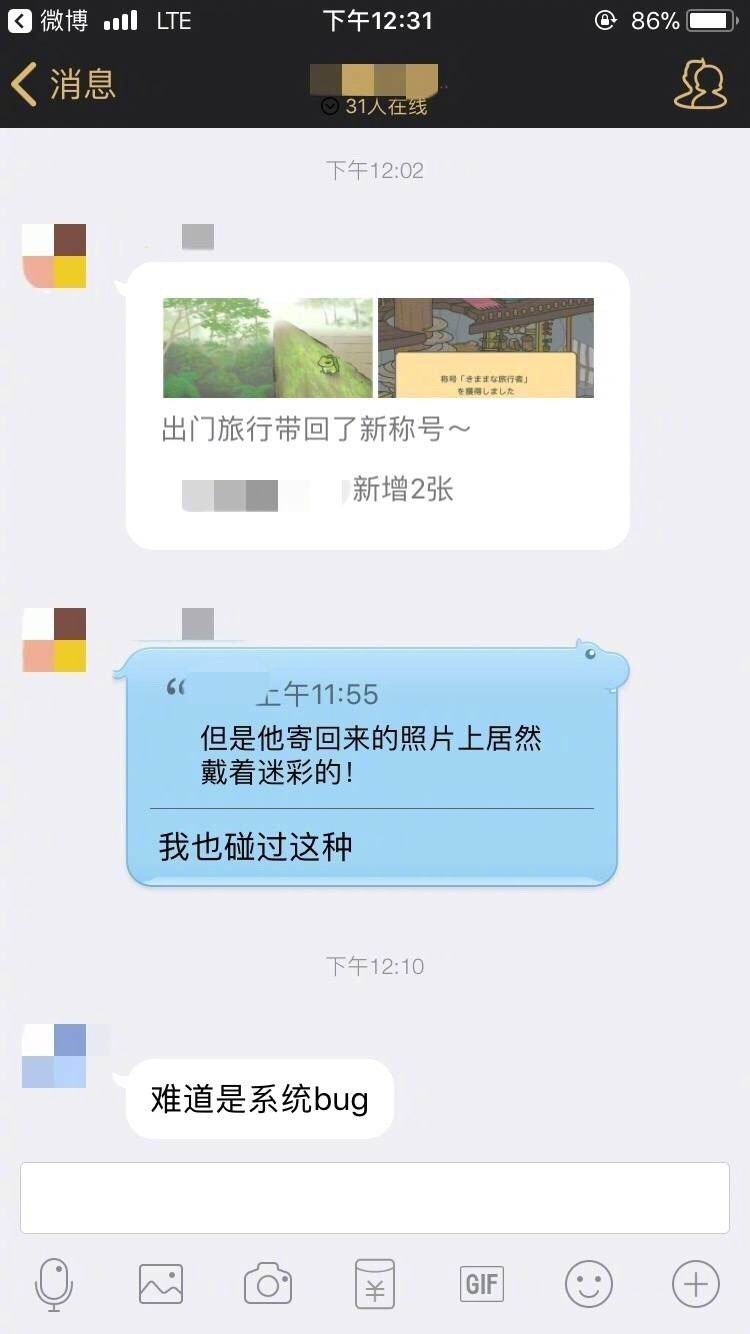The width and height of the screenshot is (750, 1334).
Task: Open photo gallery picker
Action: coord(161,1283)
